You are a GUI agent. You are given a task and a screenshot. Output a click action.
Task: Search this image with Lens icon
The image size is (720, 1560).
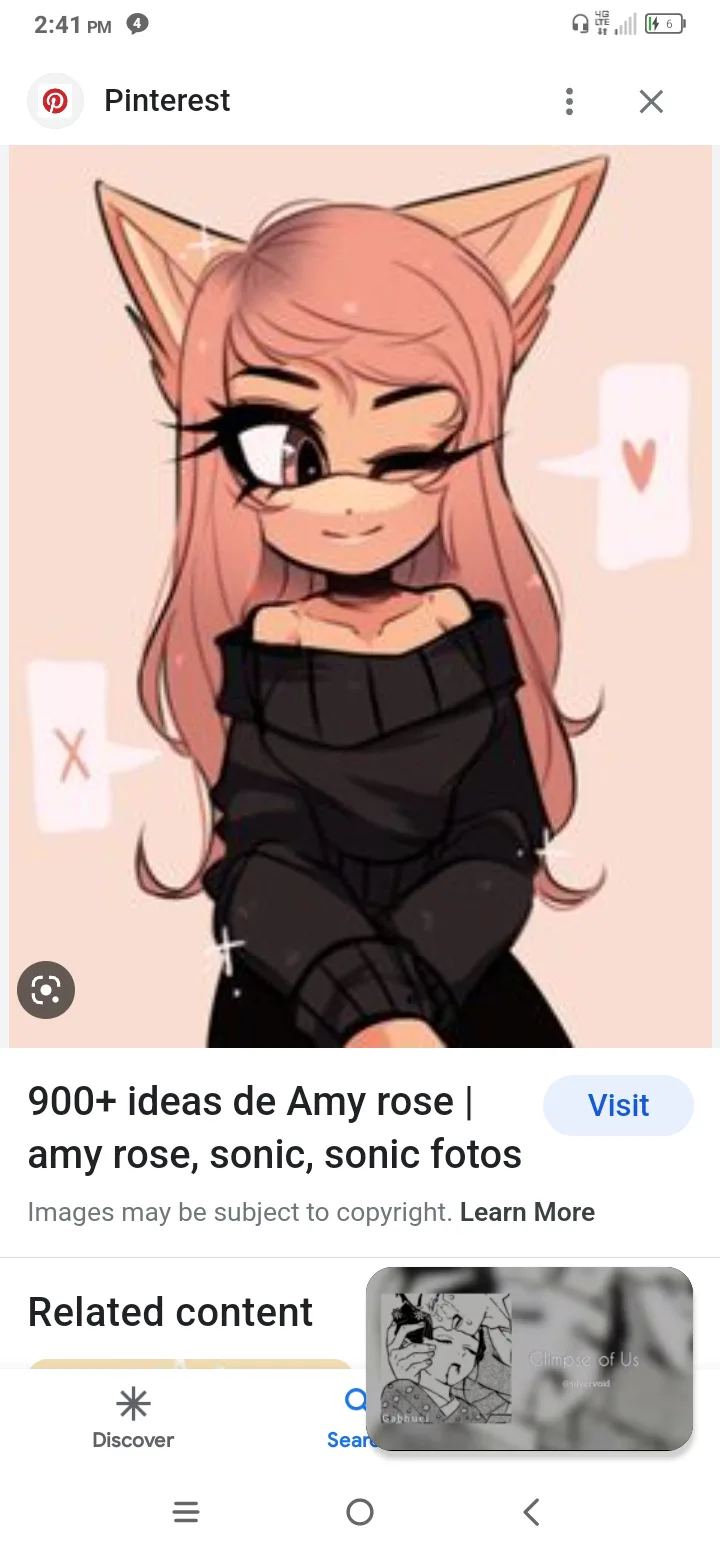coord(46,990)
